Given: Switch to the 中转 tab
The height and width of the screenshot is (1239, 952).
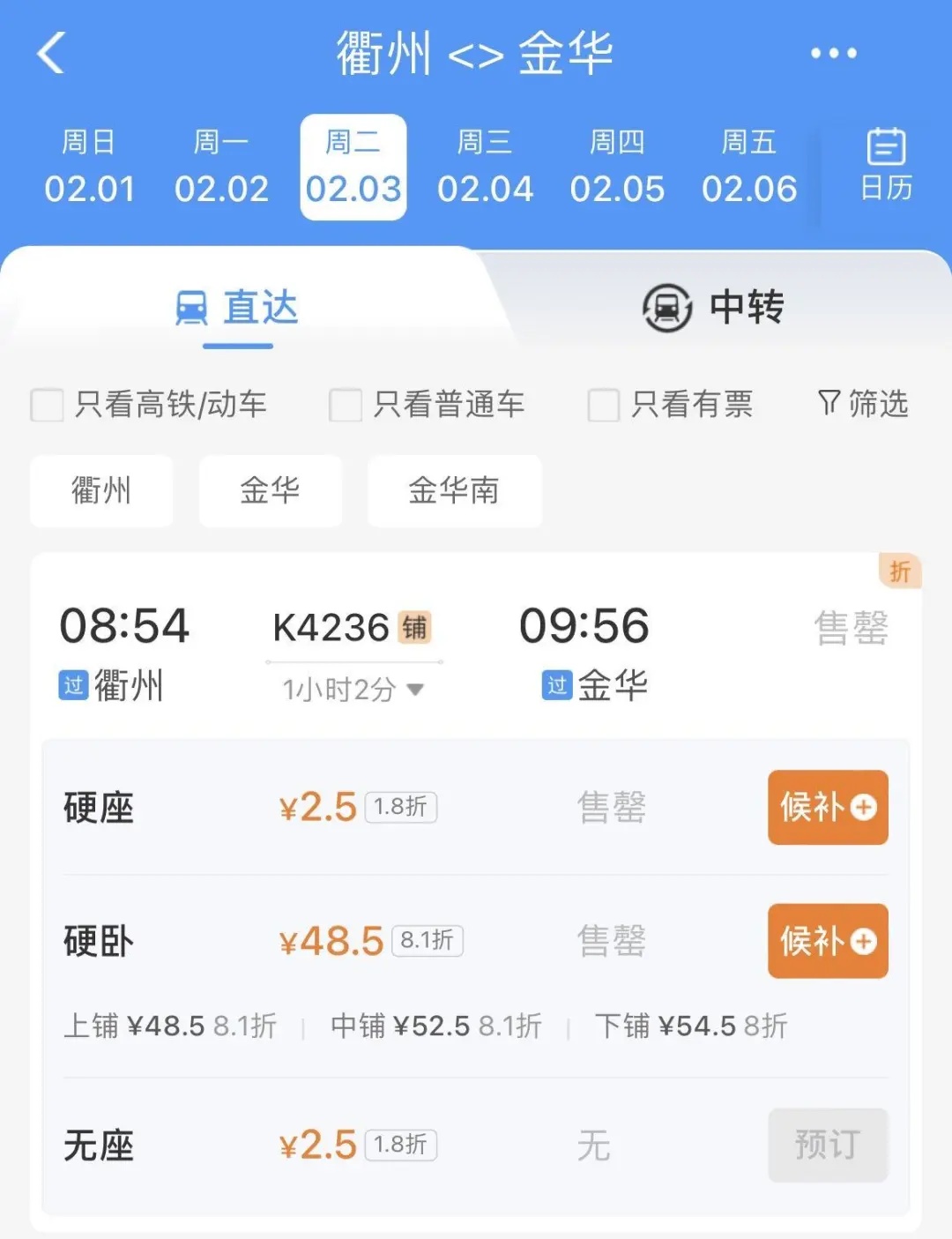Looking at the screenshot, I should (745, 309).
